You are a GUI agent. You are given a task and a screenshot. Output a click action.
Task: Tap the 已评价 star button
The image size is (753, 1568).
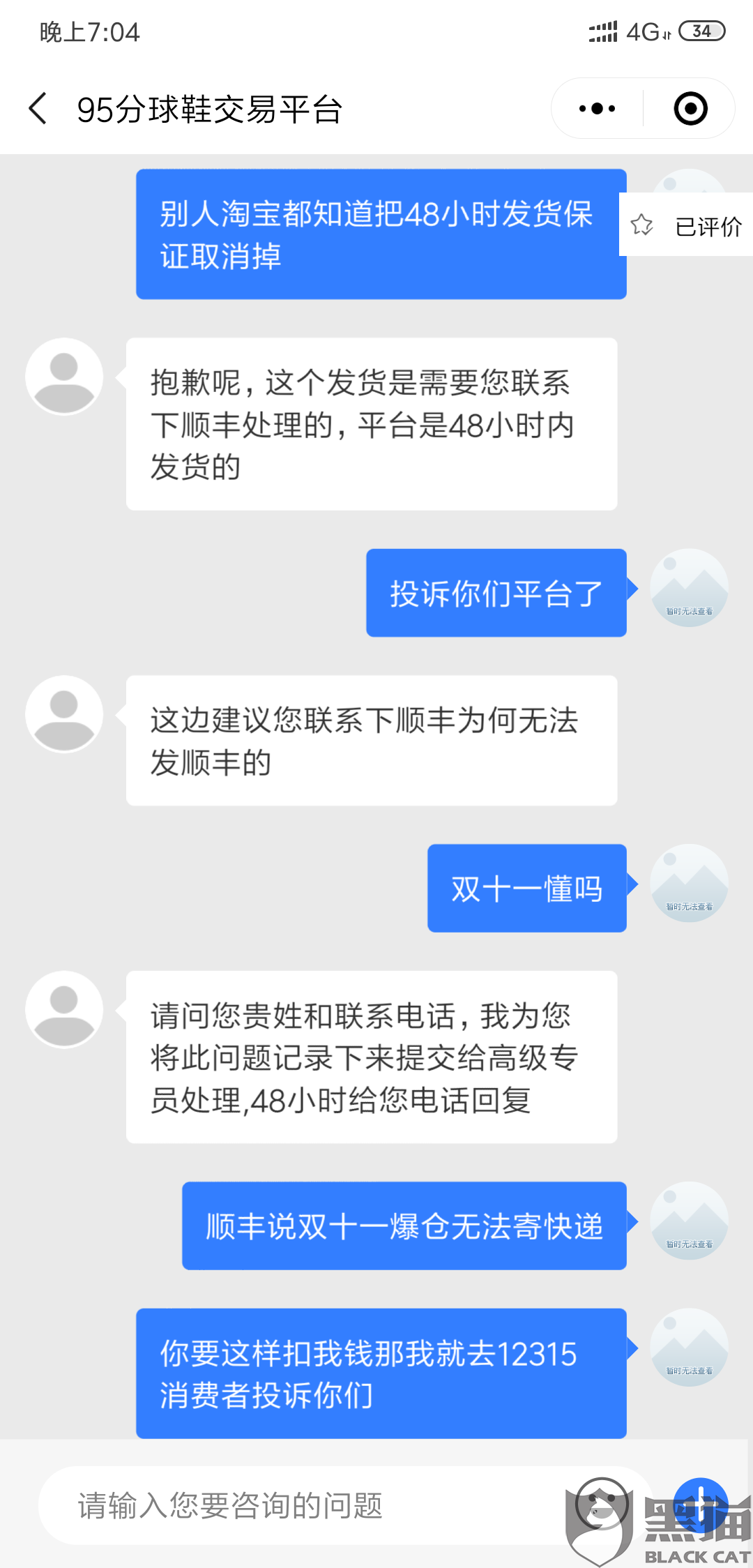686,225
